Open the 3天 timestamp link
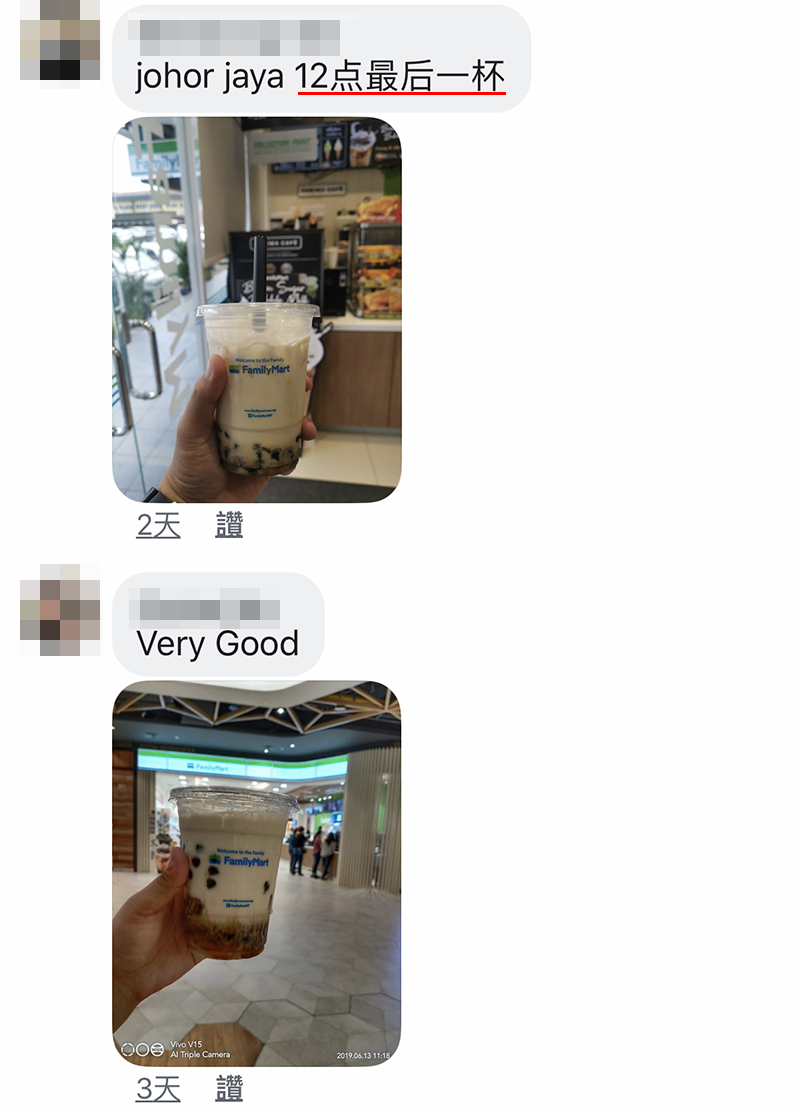 (x=158, y=1089)
